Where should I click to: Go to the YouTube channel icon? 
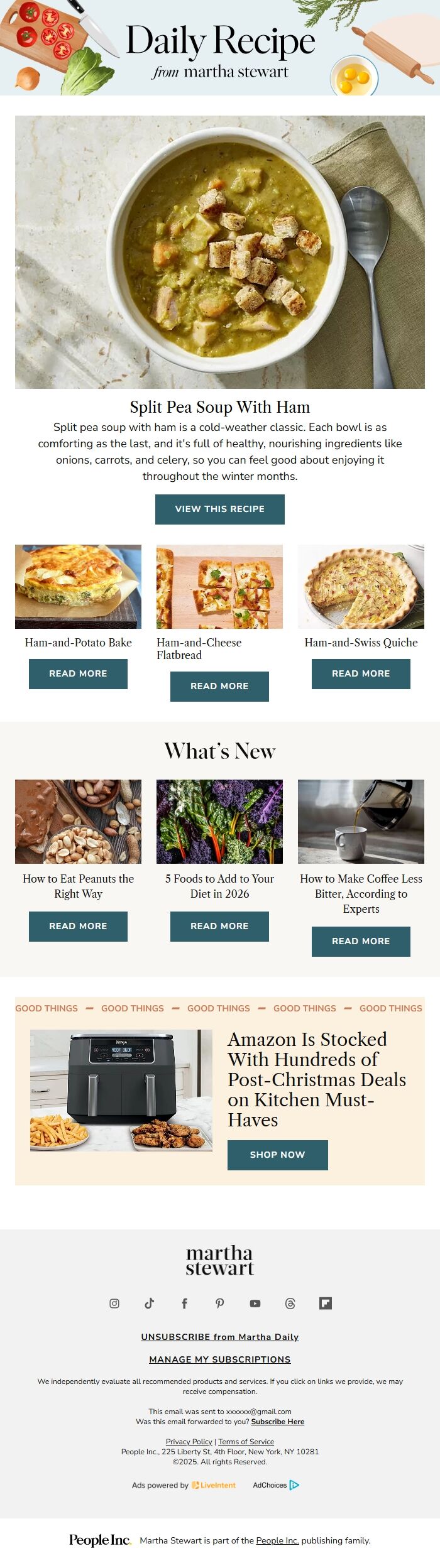coord(255,1304)
